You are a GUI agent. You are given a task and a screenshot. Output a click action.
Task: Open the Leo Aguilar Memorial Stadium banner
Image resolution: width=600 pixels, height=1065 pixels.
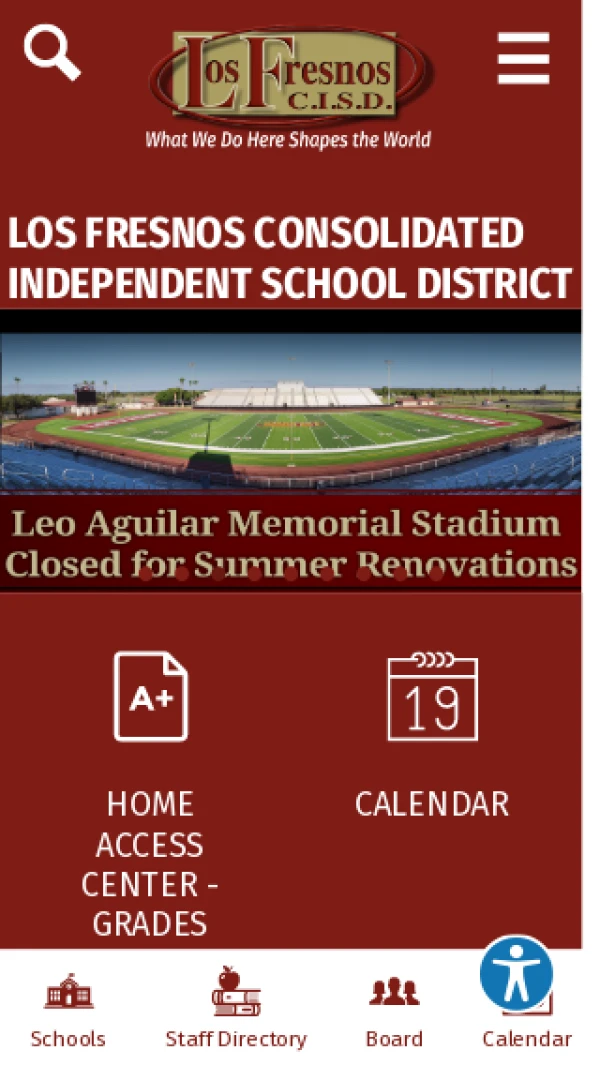click(290, 450)
